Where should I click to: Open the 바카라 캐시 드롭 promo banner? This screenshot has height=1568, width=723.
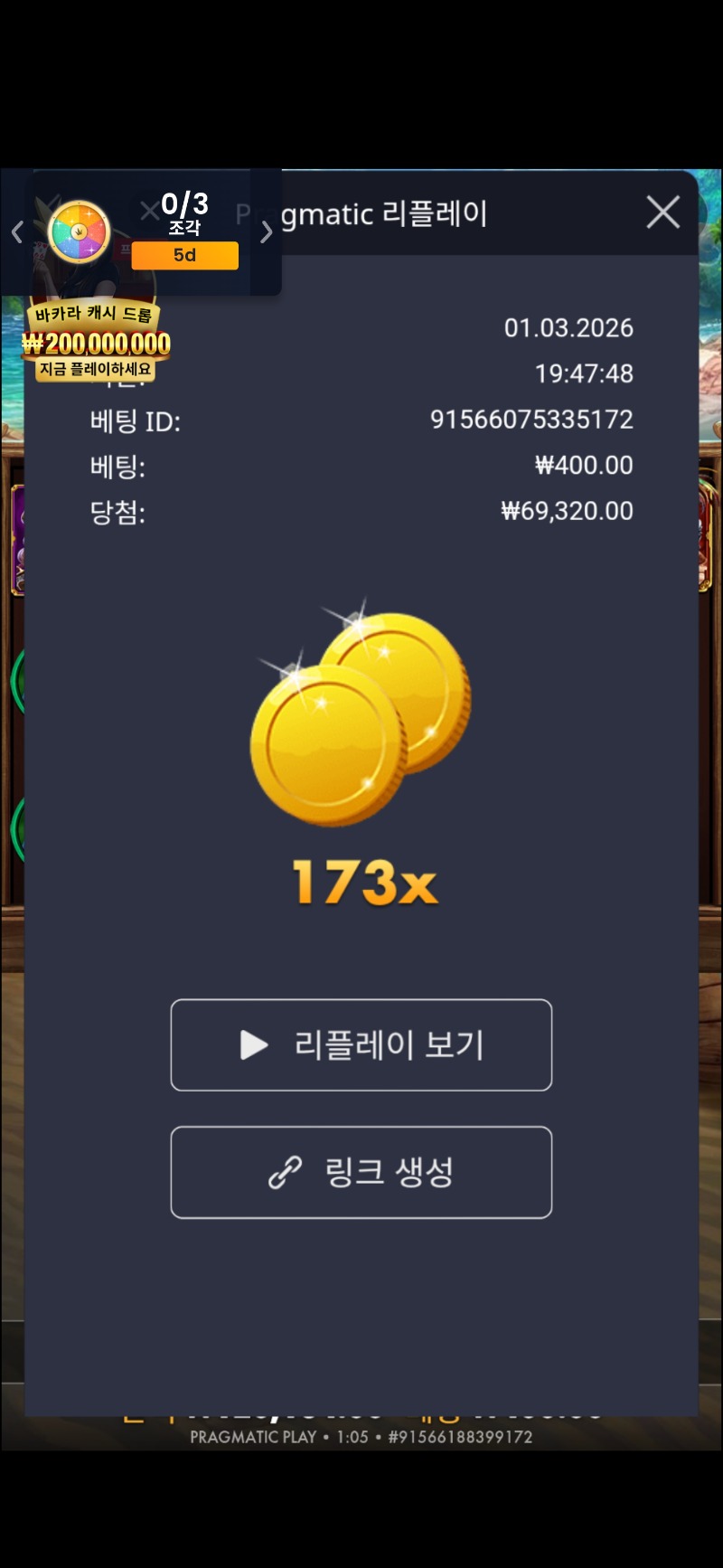click(x=95, y=342)
